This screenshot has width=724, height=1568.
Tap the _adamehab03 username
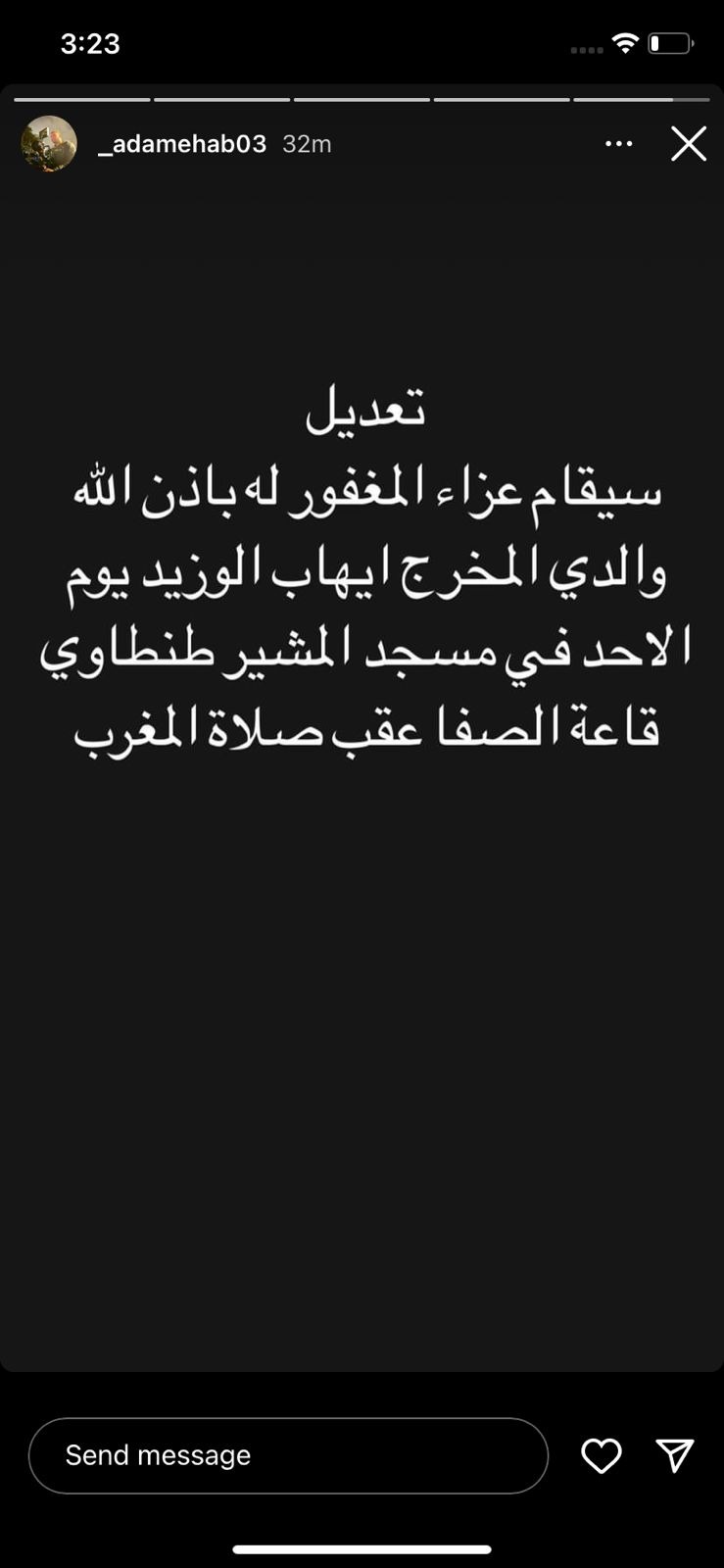(182, 144)
